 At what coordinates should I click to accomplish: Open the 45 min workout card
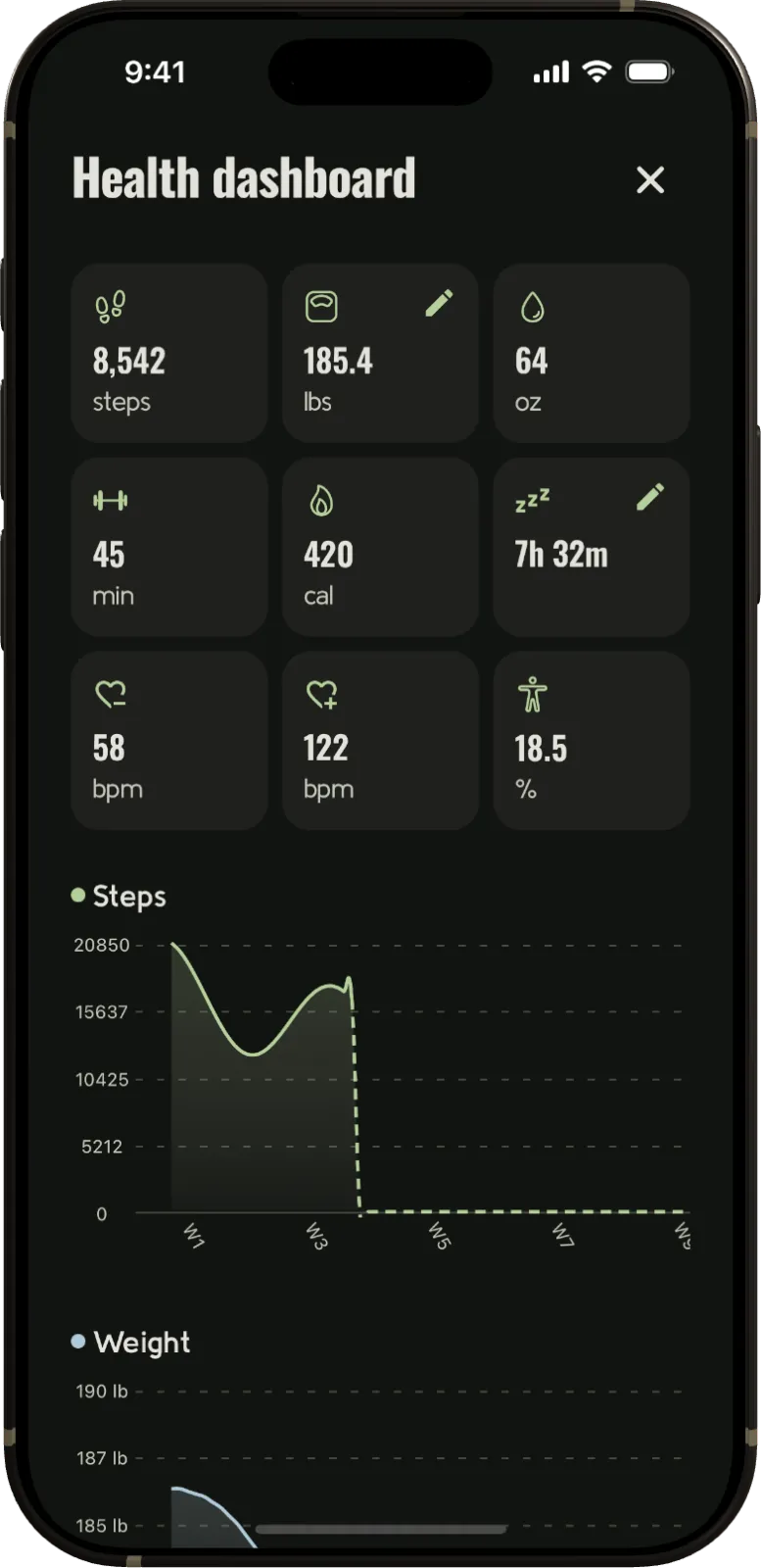169,547
